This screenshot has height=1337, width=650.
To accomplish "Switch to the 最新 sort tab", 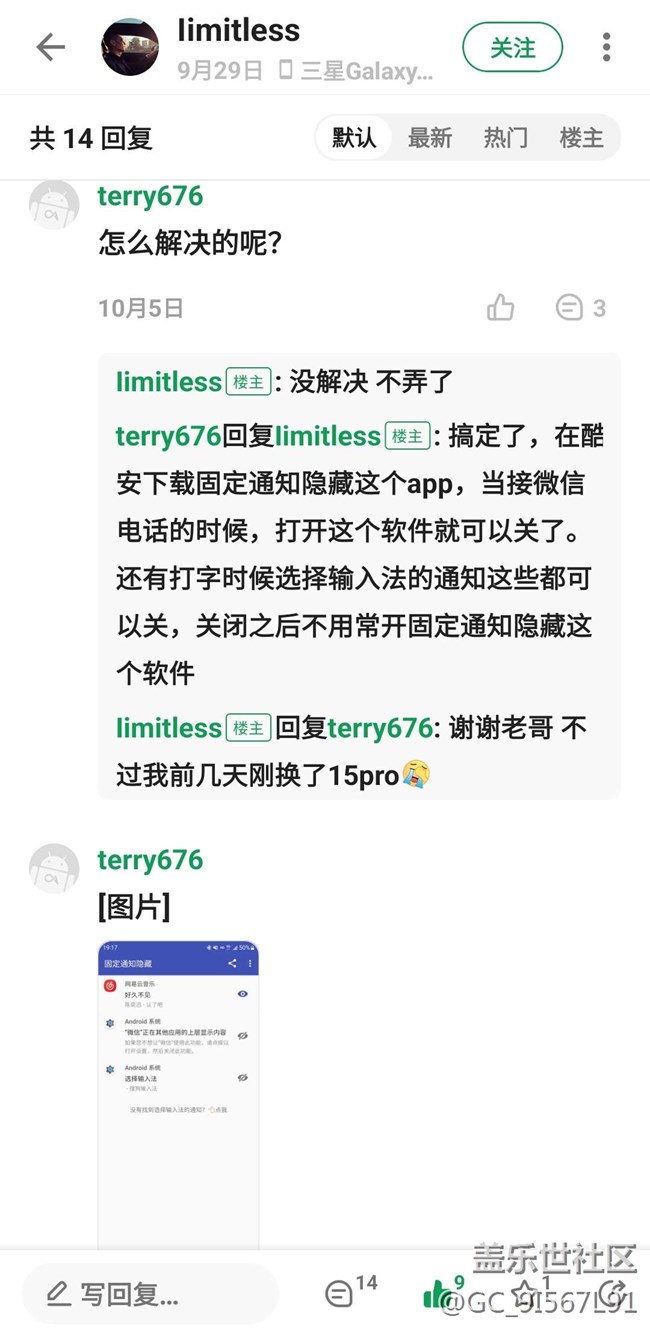I will click(x=430, y=138).
